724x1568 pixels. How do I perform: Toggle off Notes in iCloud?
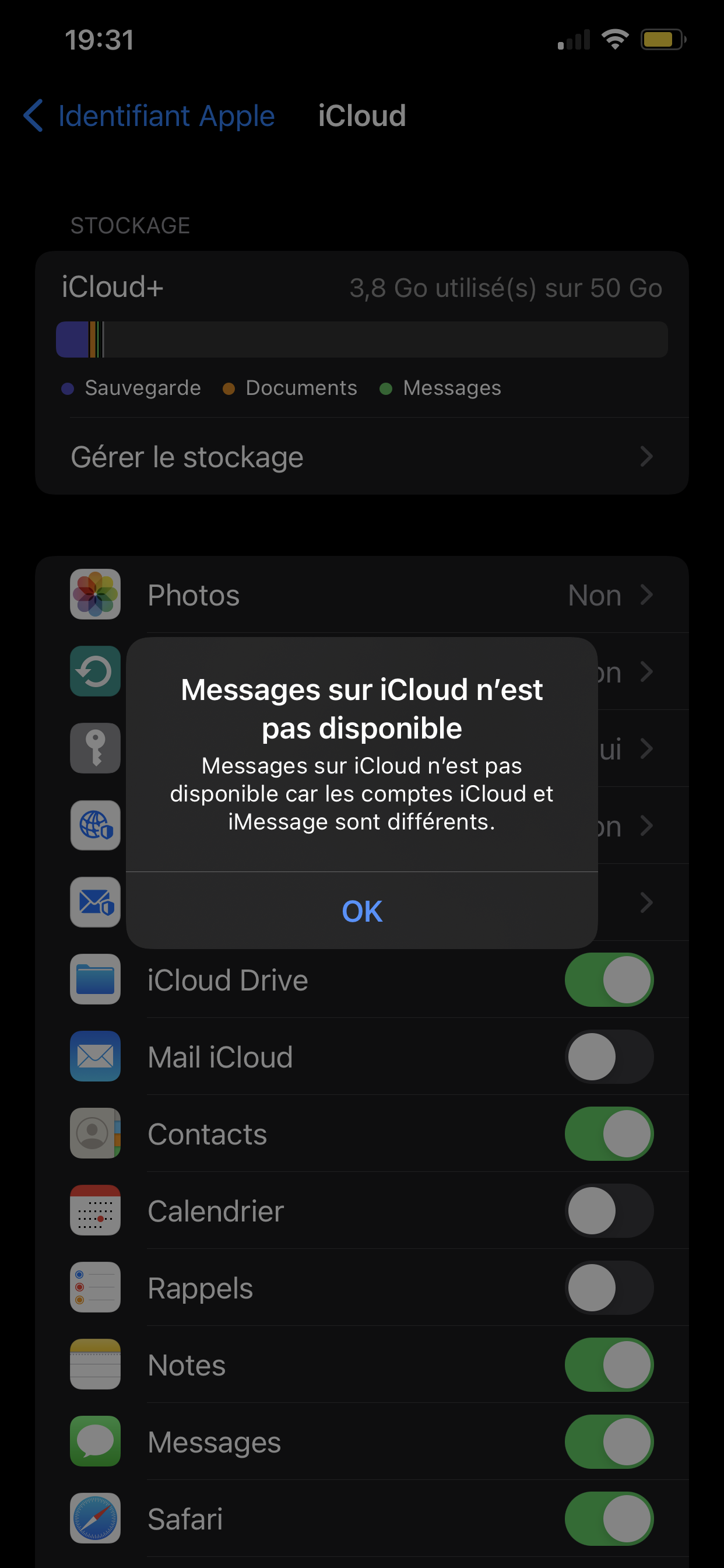click(609, 1364)
